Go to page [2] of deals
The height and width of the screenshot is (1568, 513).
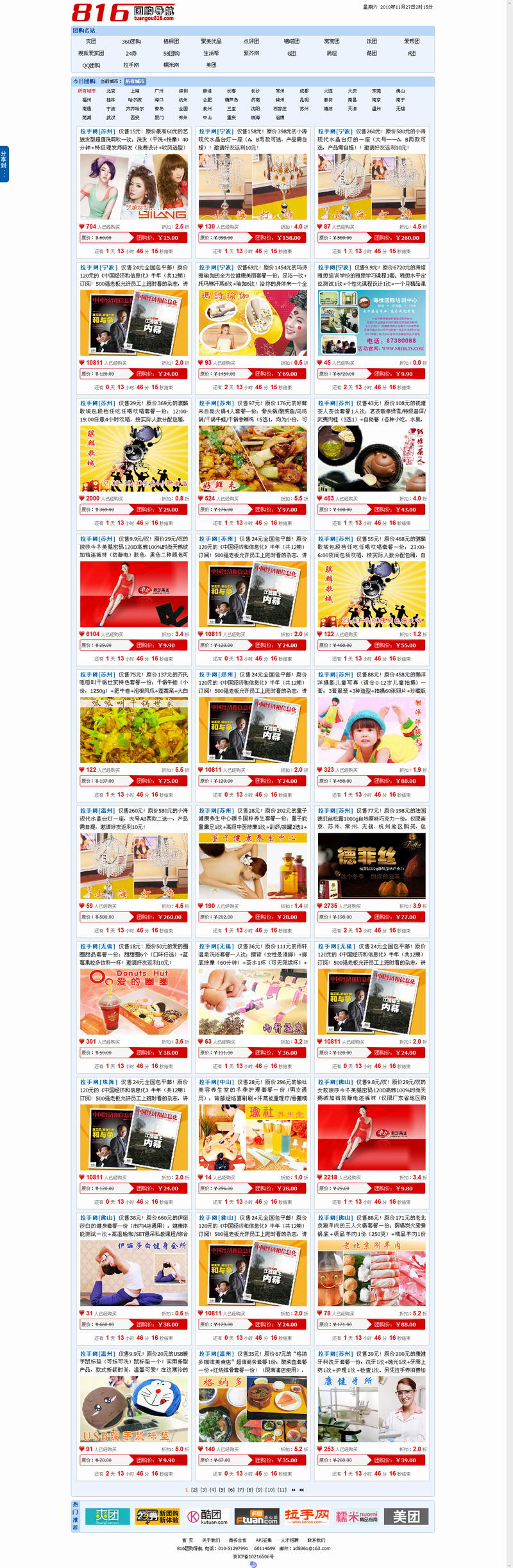coord(194,1490)
